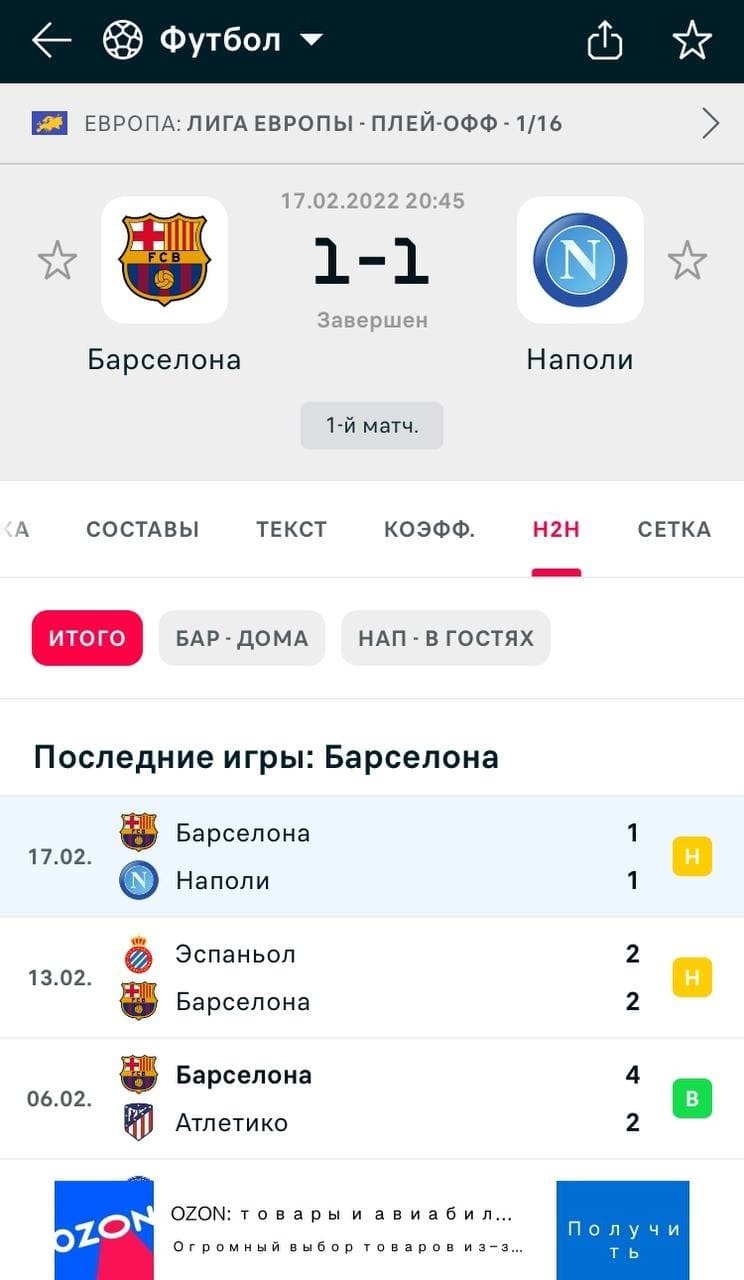Select the Итого filter chip
The height and width of the screenshot is (1280, 744).
[x=87, y=638]
